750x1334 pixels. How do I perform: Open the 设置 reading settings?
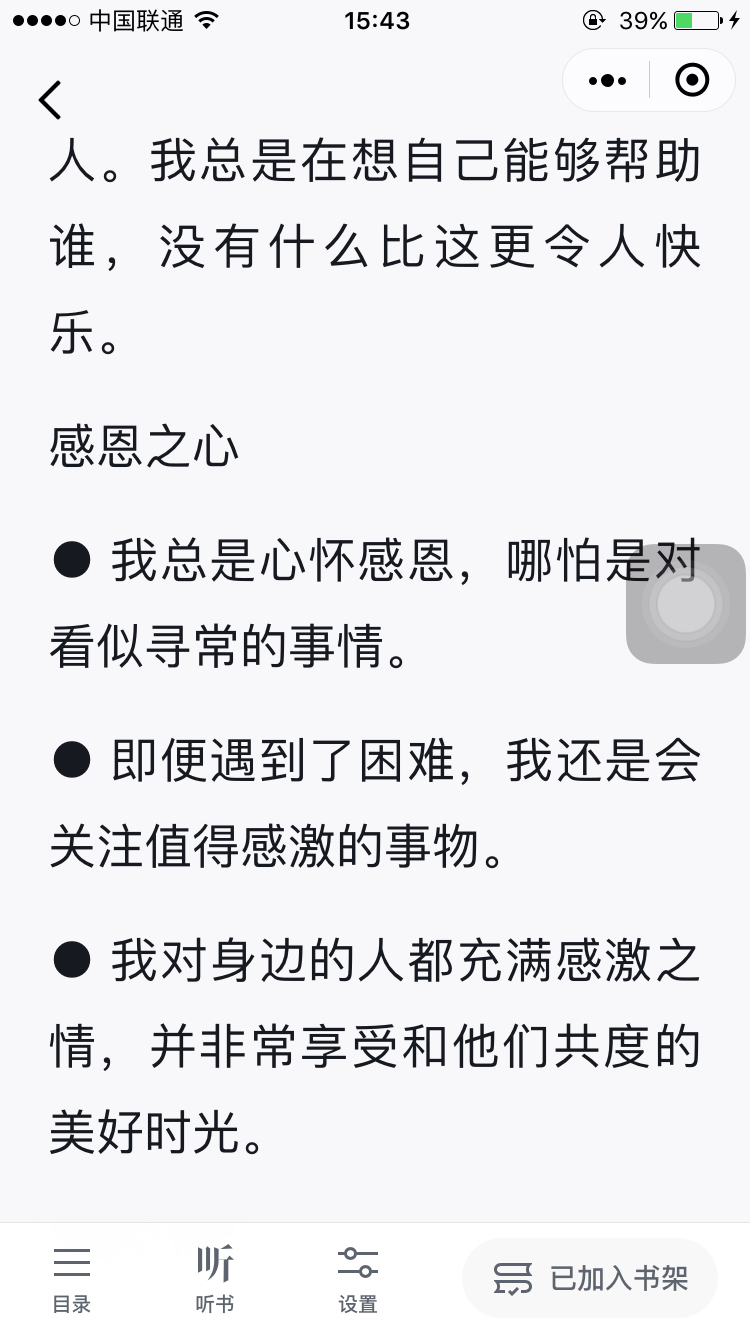358,1279
